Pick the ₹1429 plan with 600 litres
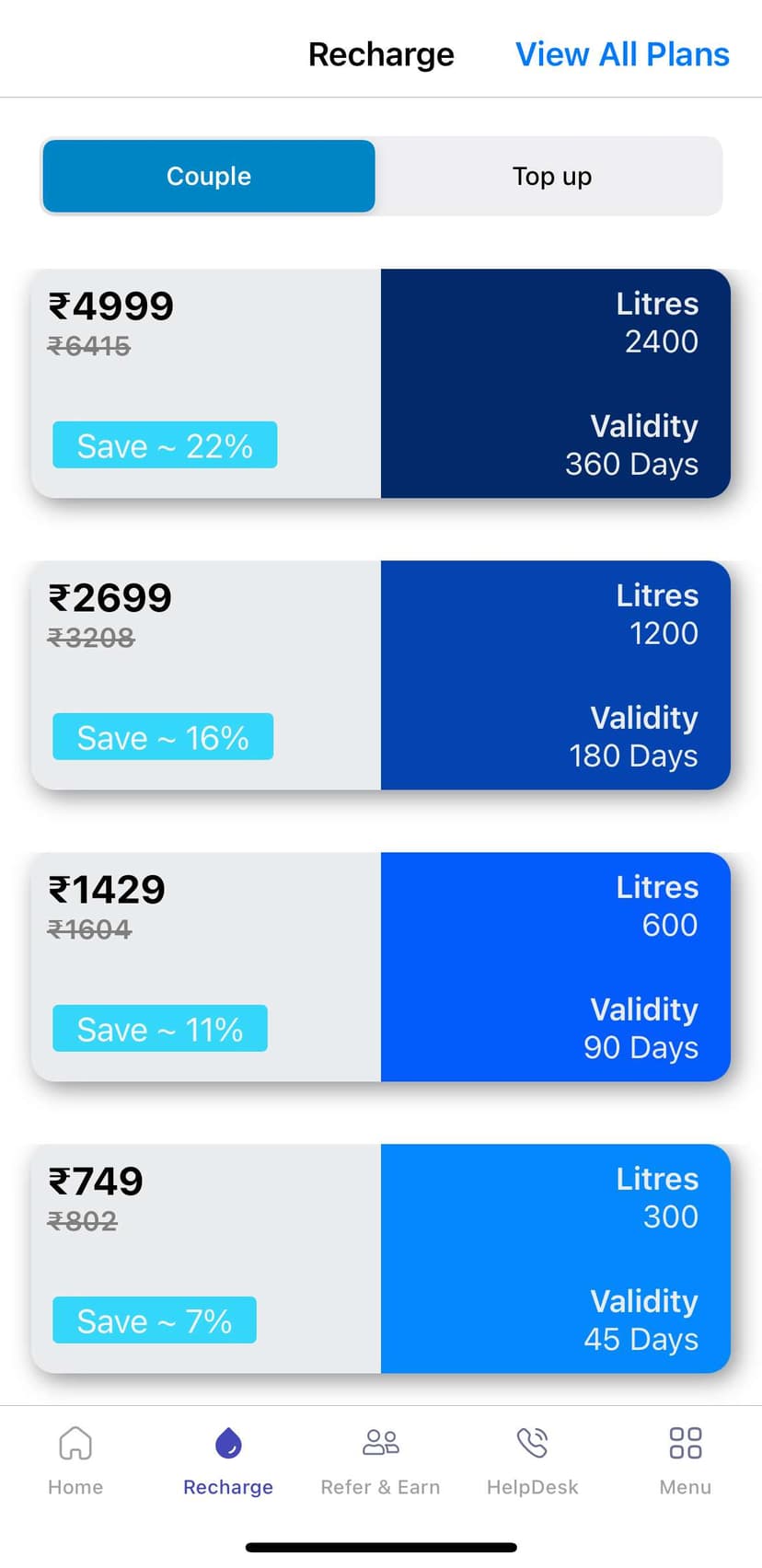 (381, 967)
